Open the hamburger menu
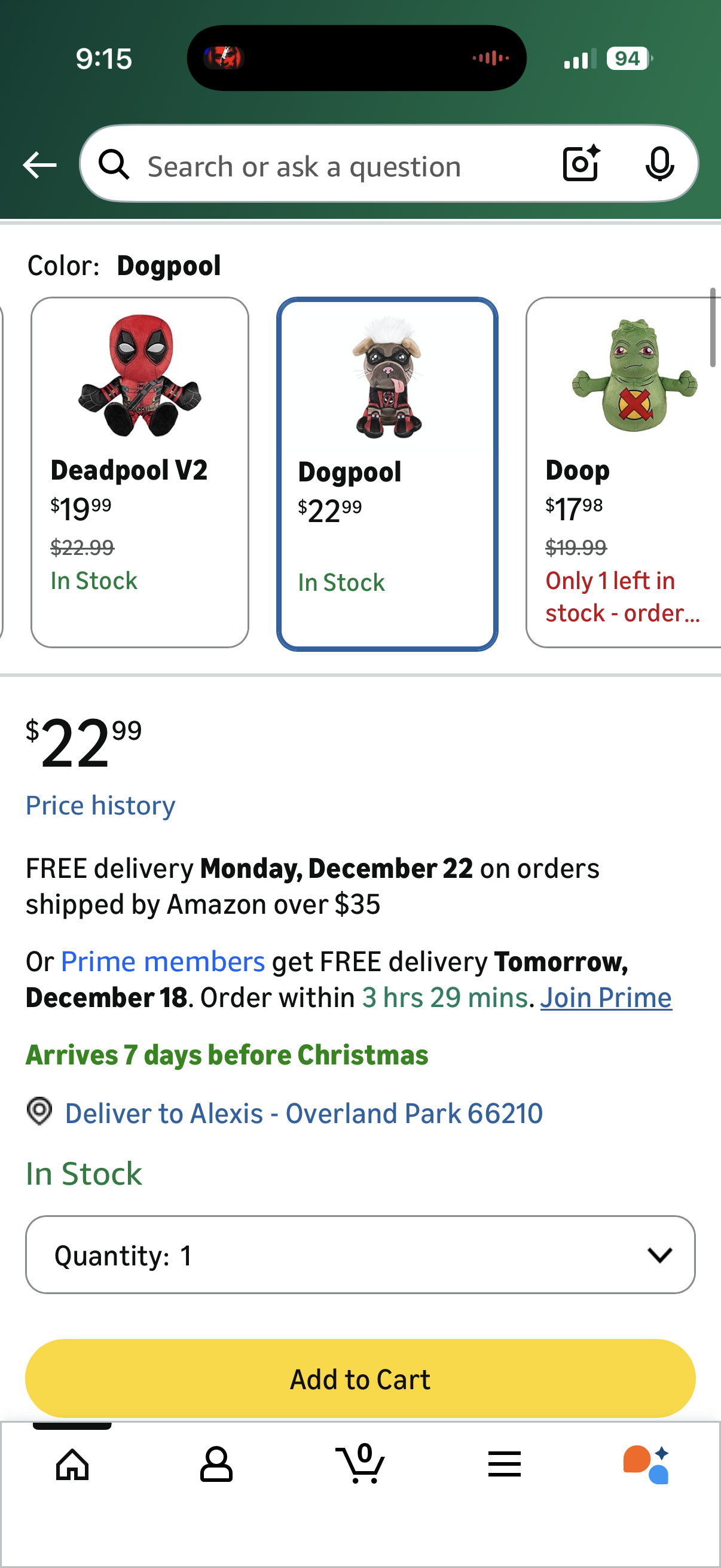721x1568 pixels. 505,1465
